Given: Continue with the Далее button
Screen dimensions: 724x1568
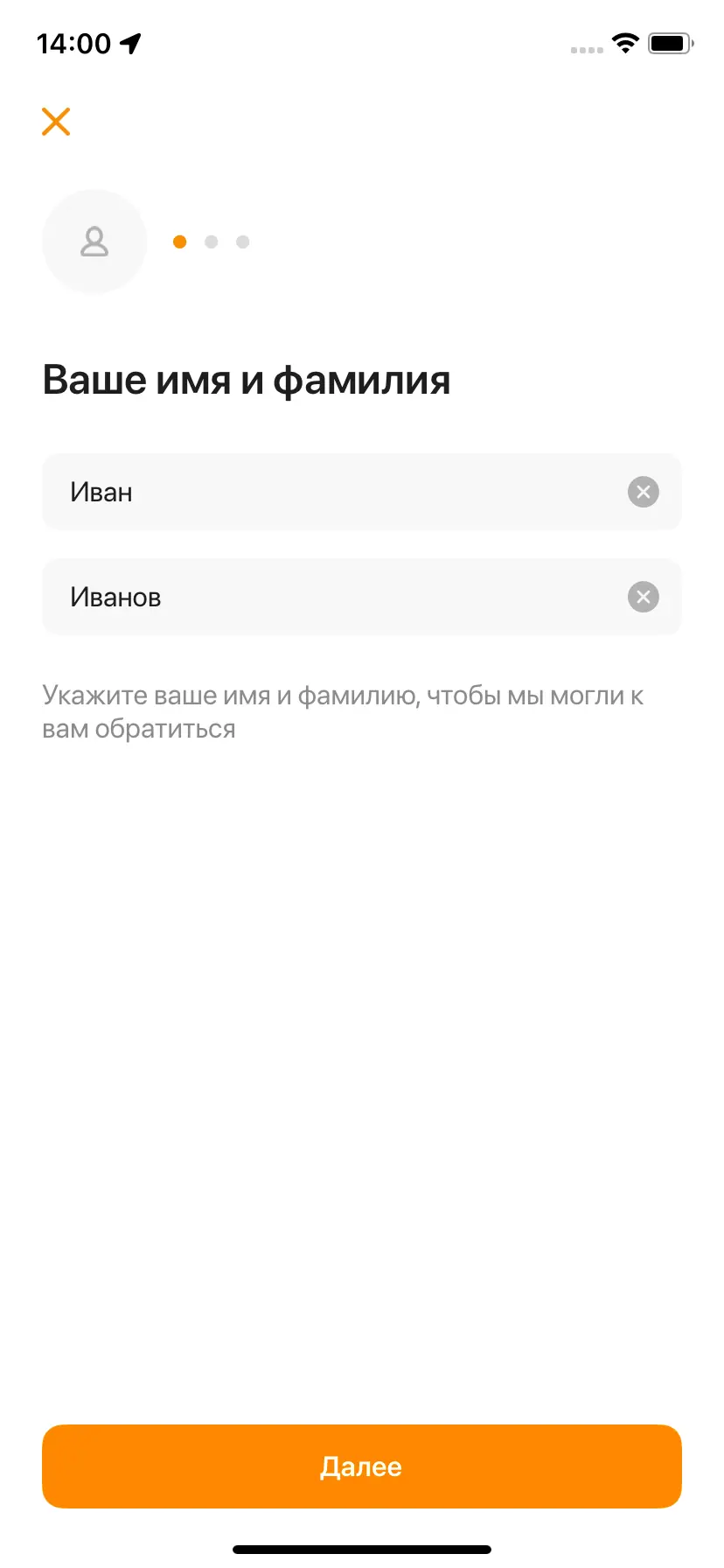Looking at the screenshot, I should click(362, 1466).
